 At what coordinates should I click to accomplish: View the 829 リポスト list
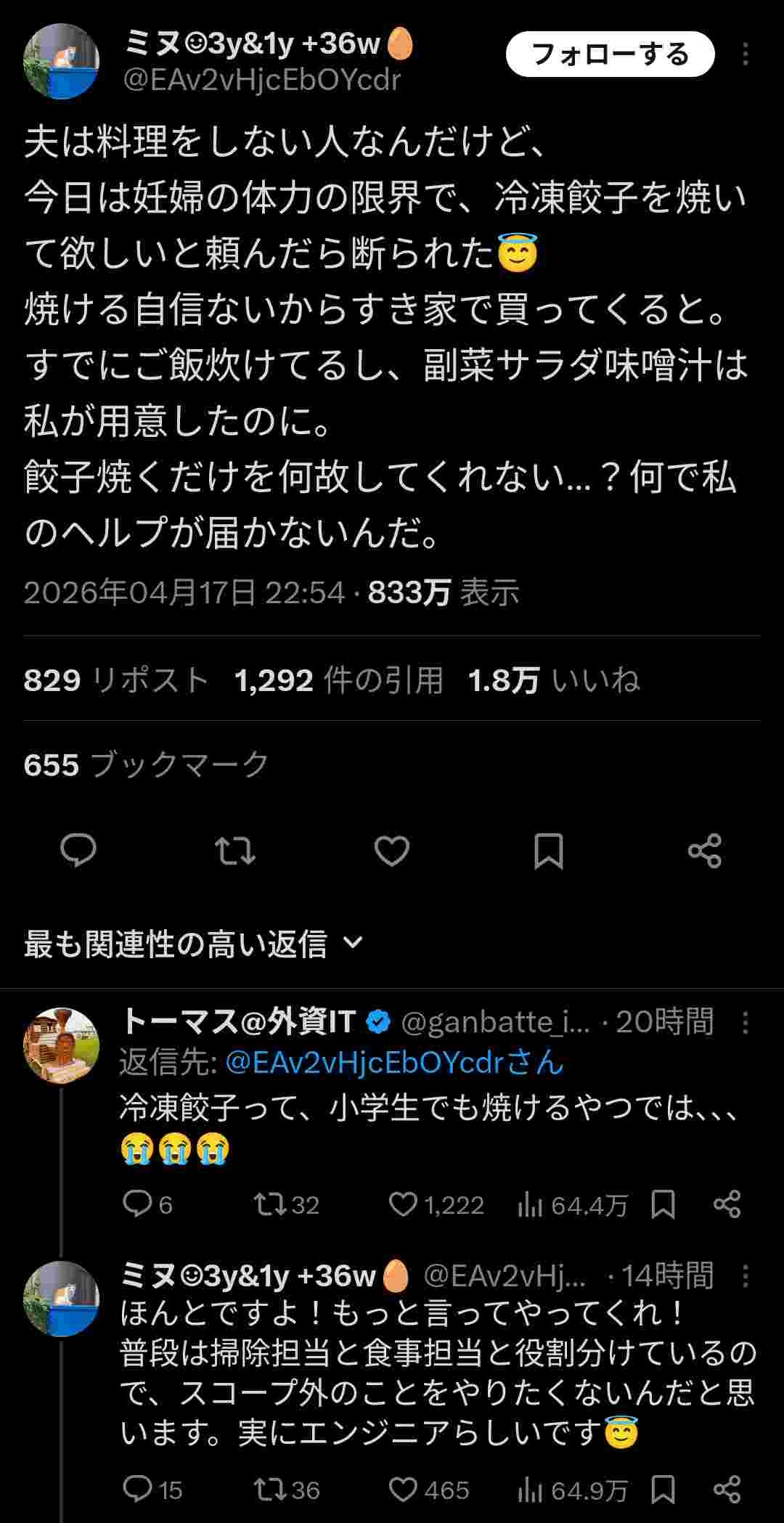tap(116, 680)
